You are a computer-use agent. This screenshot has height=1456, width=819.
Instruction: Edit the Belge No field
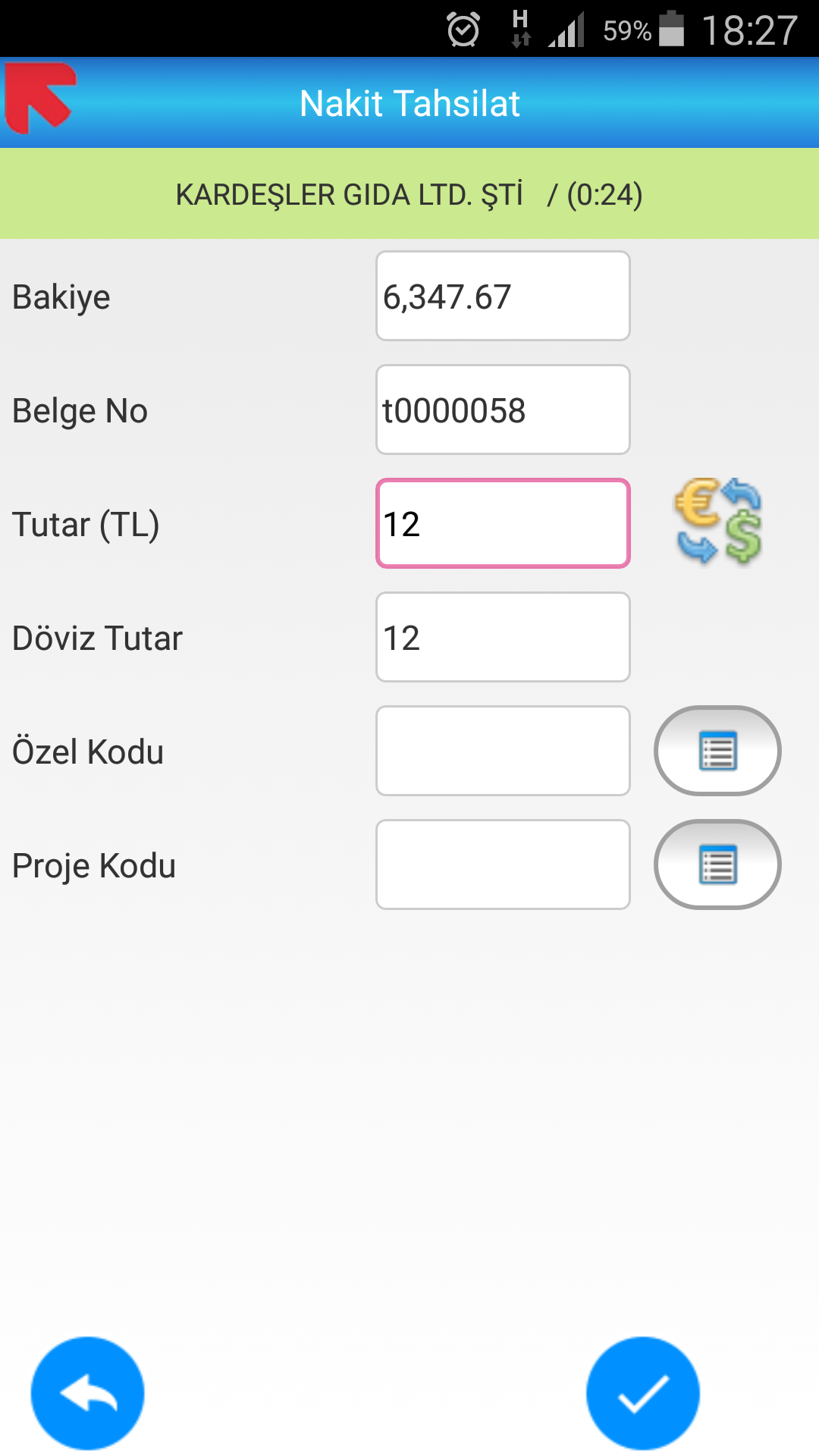coord(503,409)
